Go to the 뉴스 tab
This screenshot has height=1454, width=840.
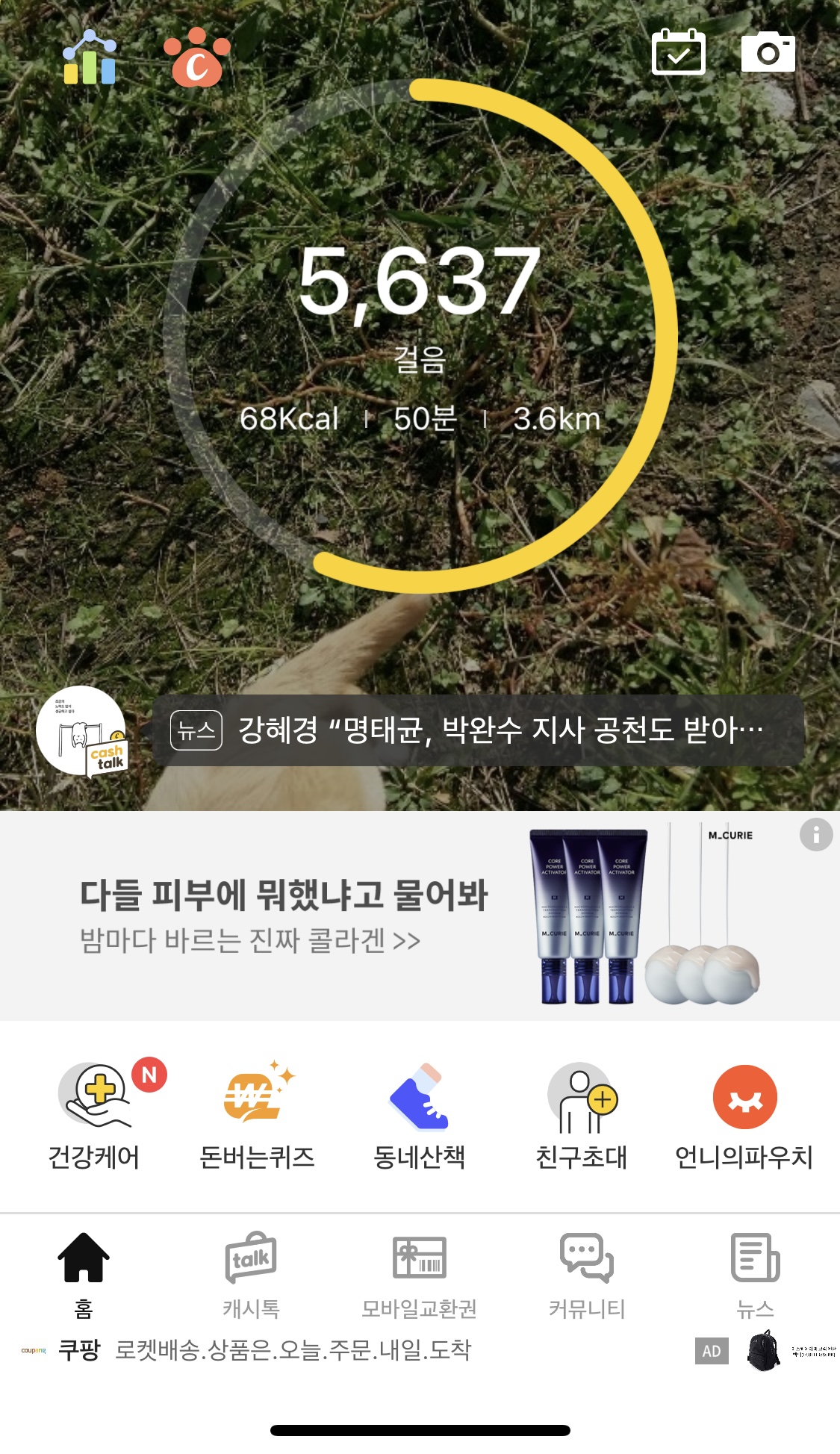(755, 1274)
